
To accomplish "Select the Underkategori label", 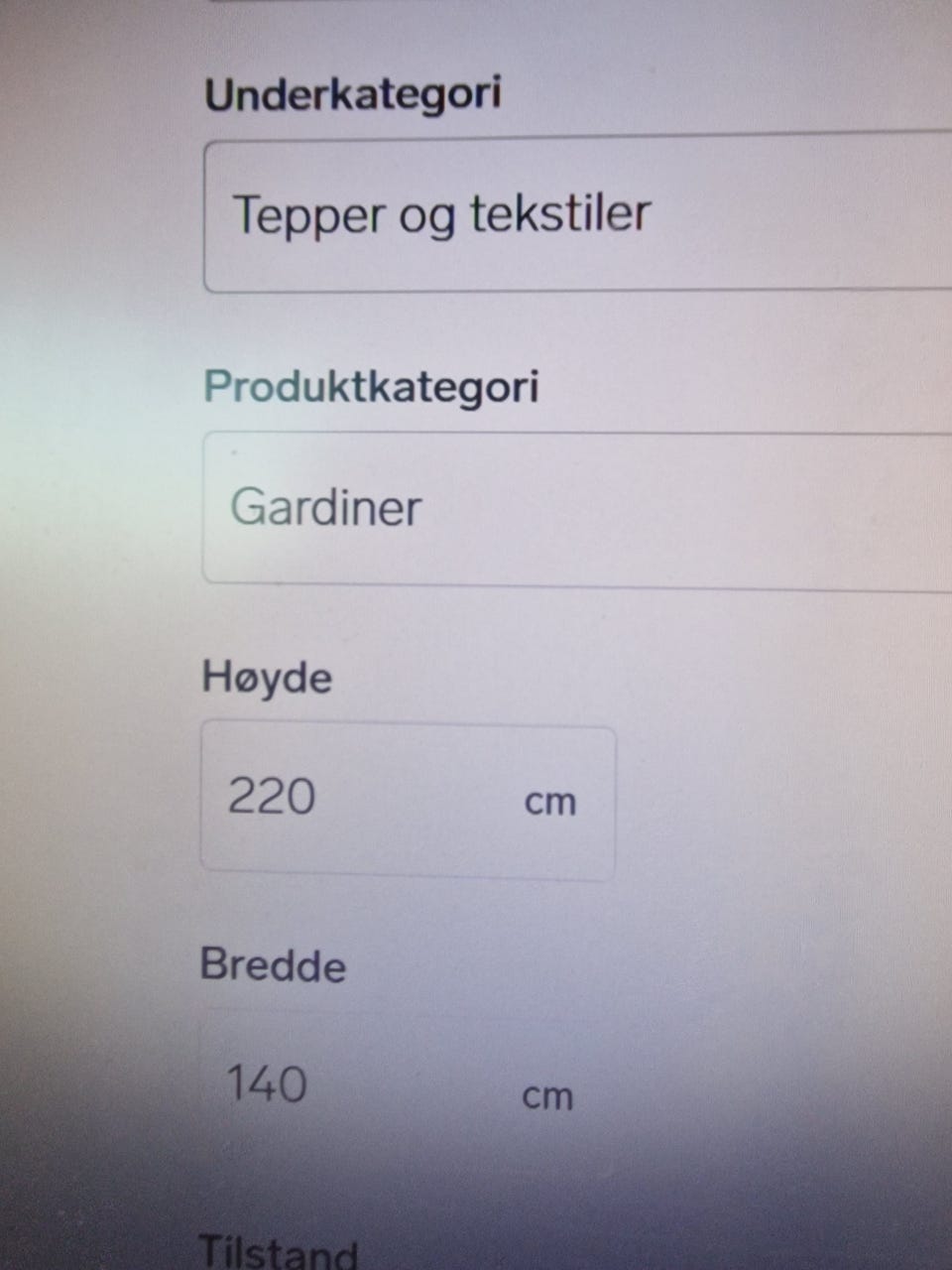I will pos(353,92).
